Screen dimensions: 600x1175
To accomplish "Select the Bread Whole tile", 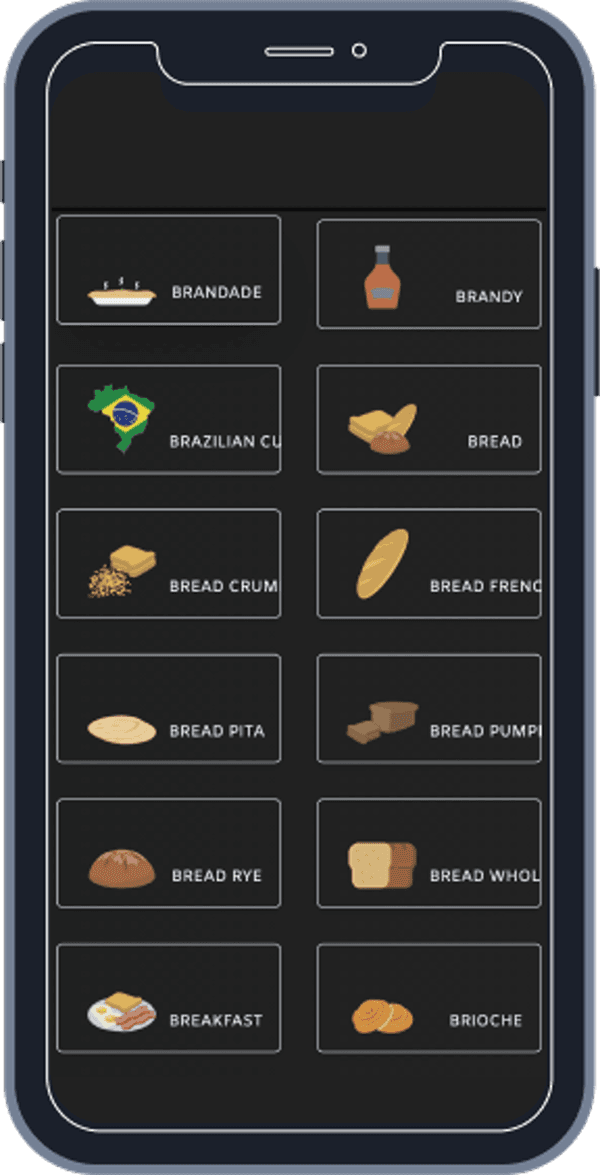I will pos(428,853).
